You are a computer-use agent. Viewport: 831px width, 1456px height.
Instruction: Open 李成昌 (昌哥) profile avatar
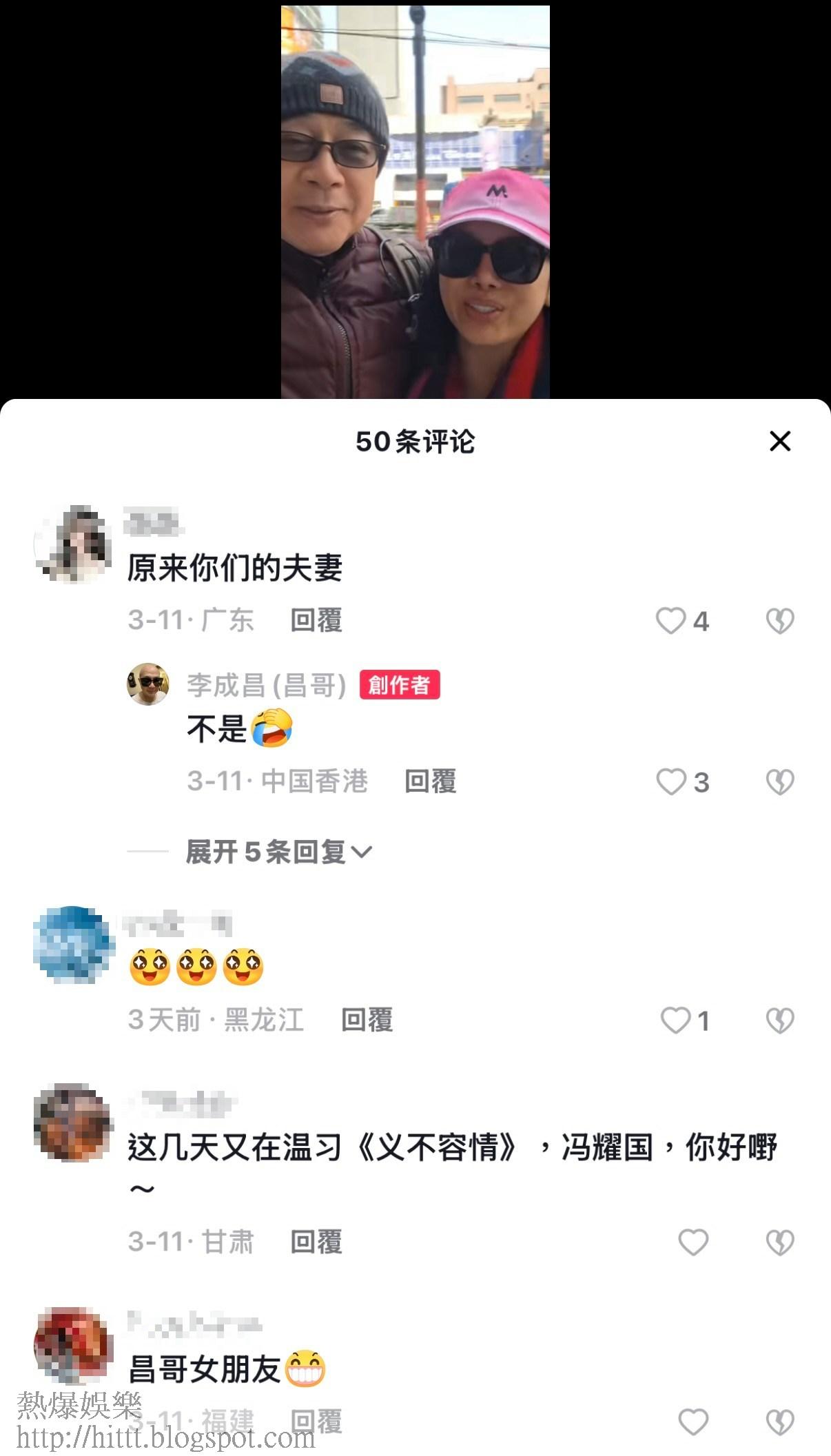click(x=147, y=684)
